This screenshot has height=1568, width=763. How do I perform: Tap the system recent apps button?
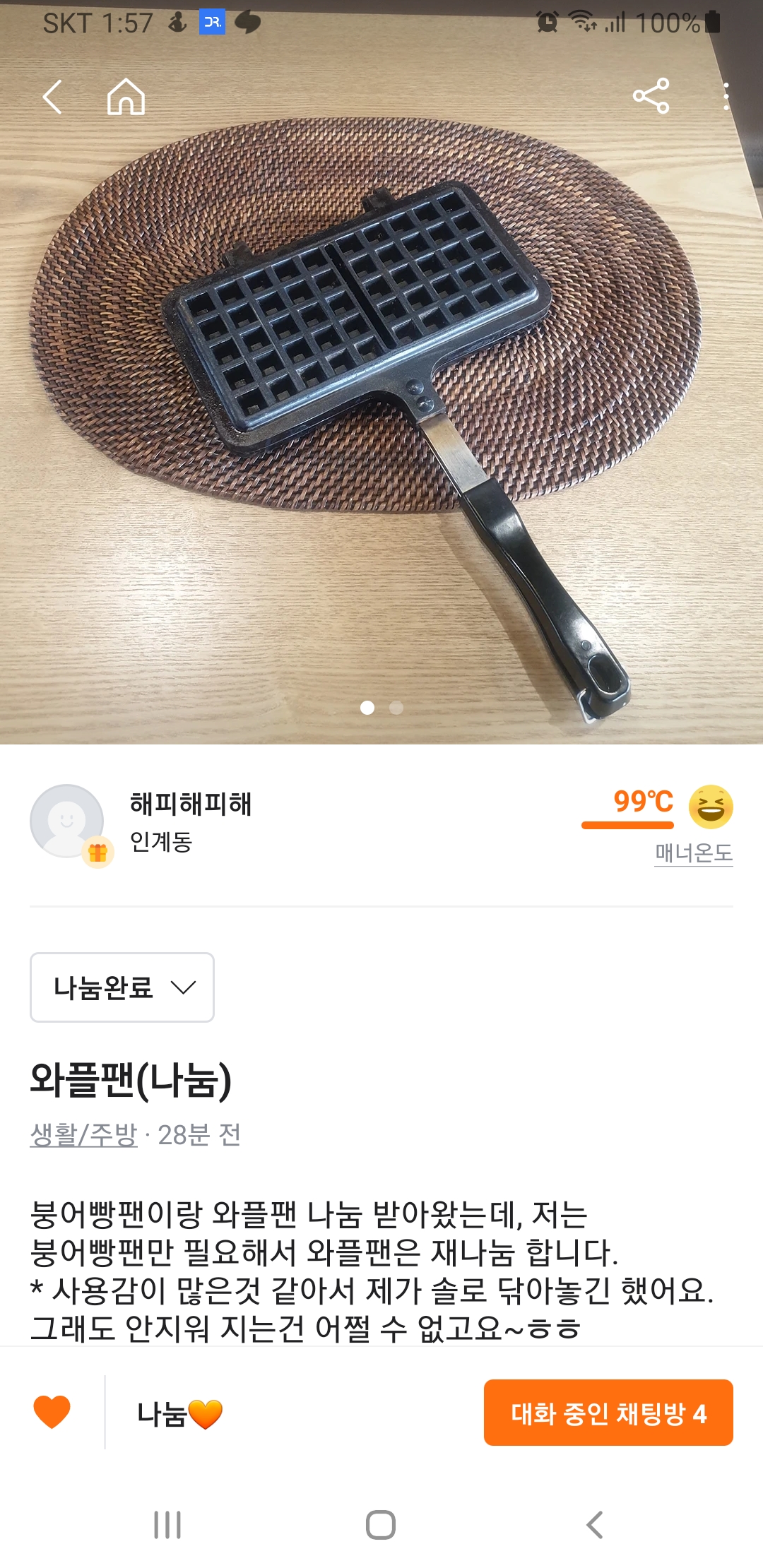click(167, 1525)
